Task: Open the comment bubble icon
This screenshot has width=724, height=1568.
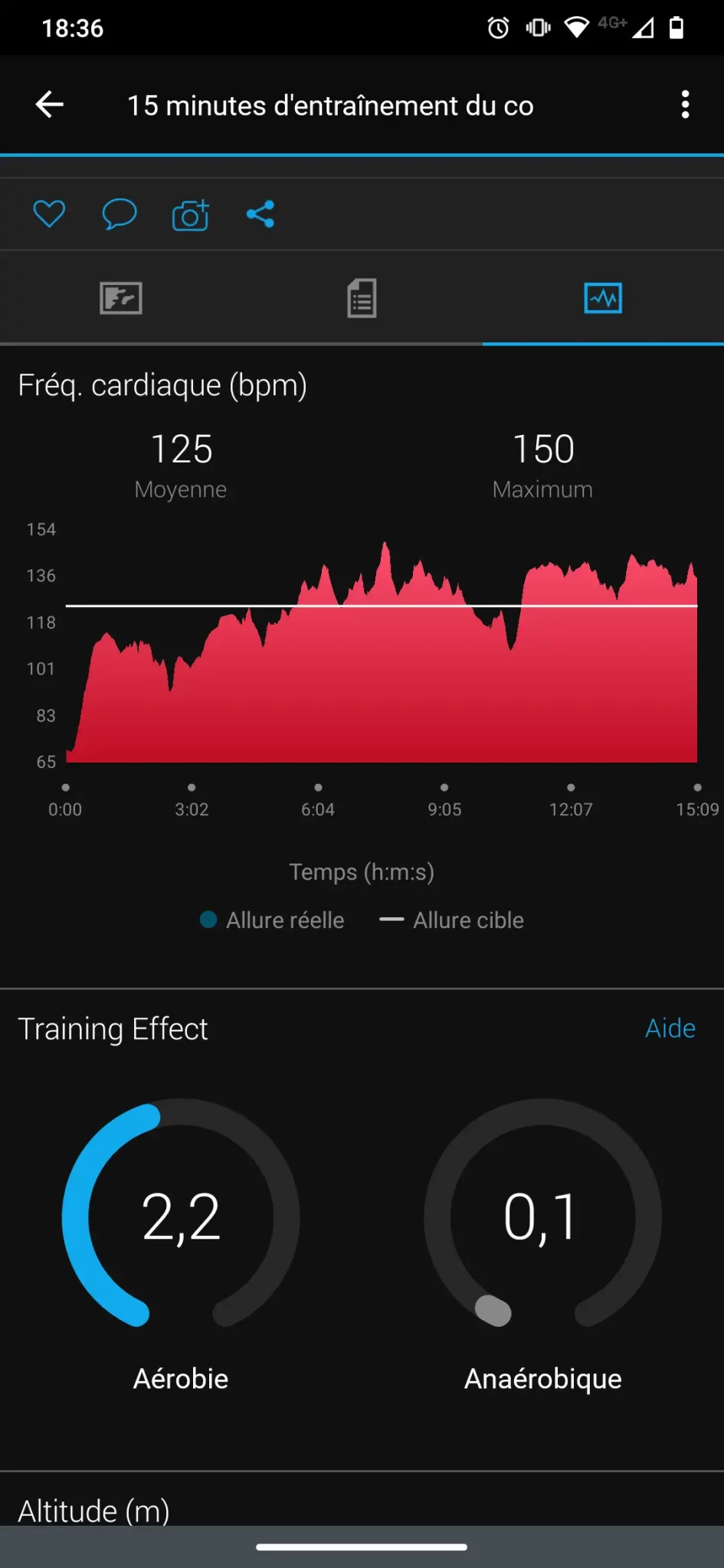Action: pyautogui.click(x=120, y=214)
